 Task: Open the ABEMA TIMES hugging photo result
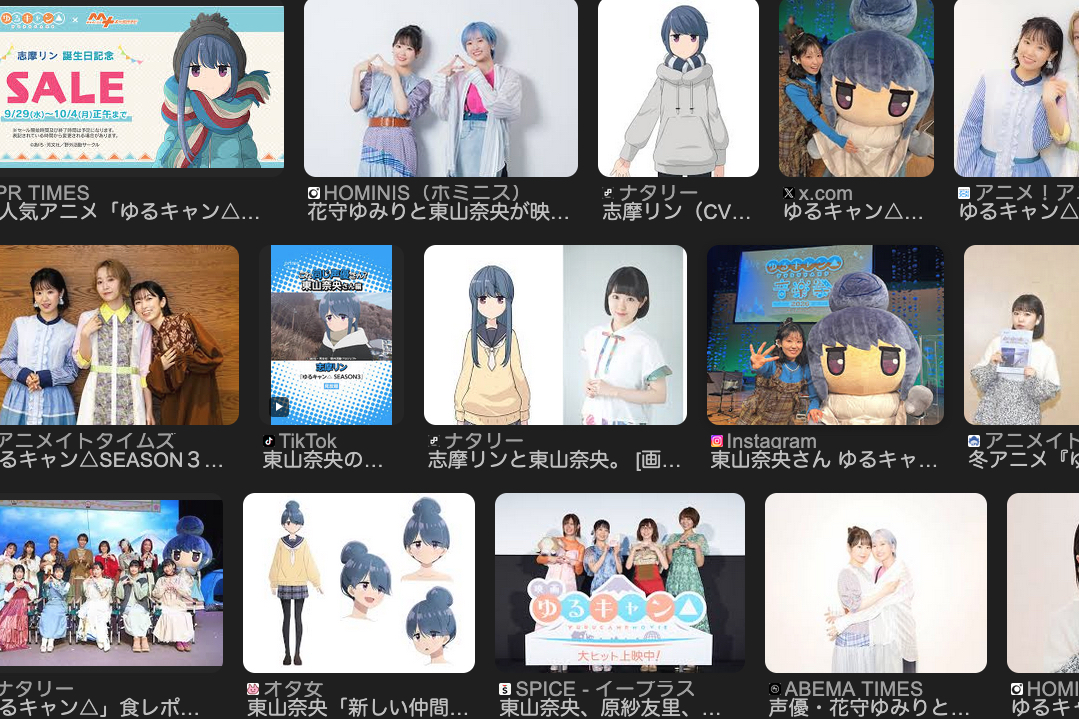(x=875, y=583)
